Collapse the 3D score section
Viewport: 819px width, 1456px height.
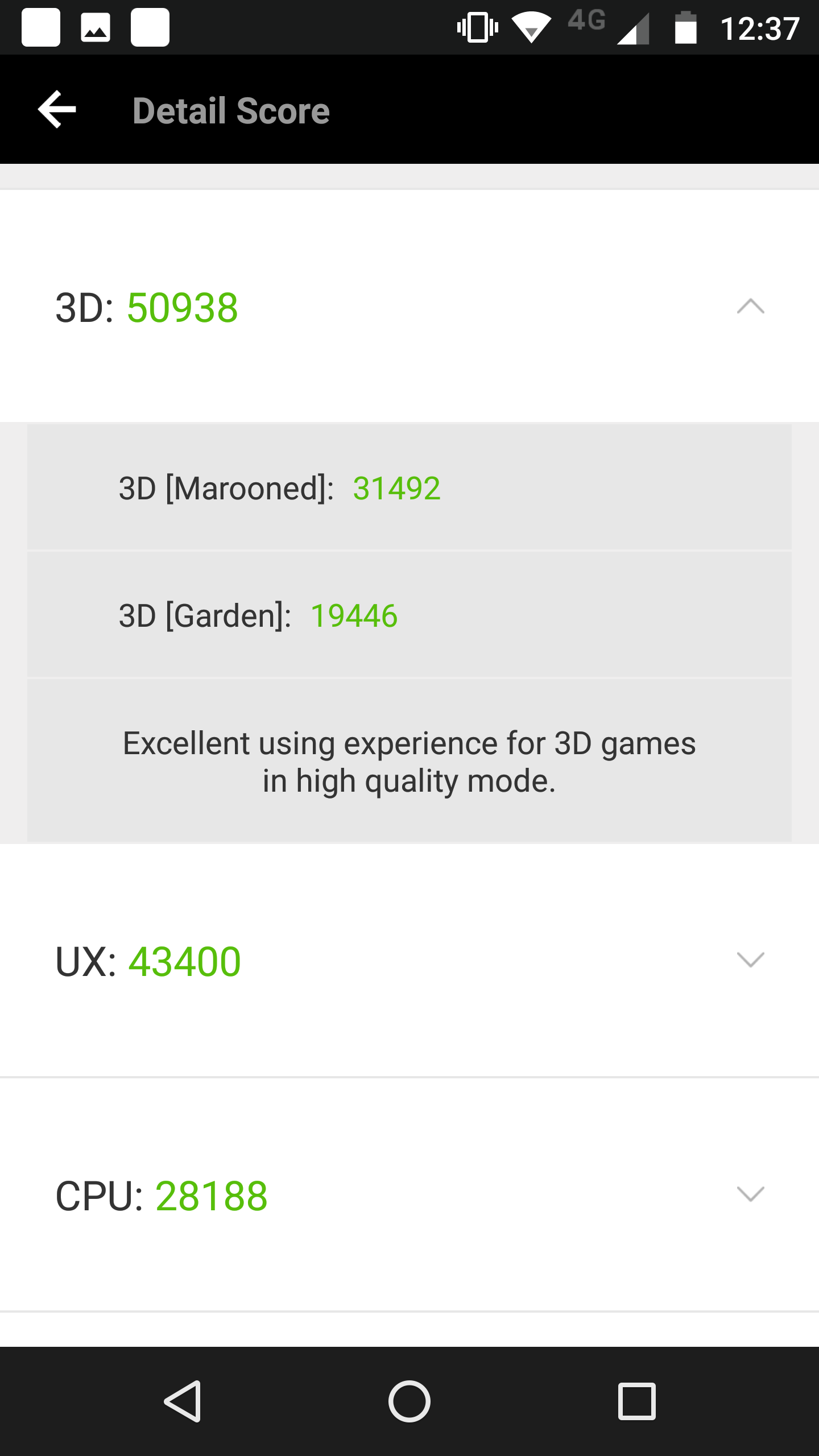[750, 307]
